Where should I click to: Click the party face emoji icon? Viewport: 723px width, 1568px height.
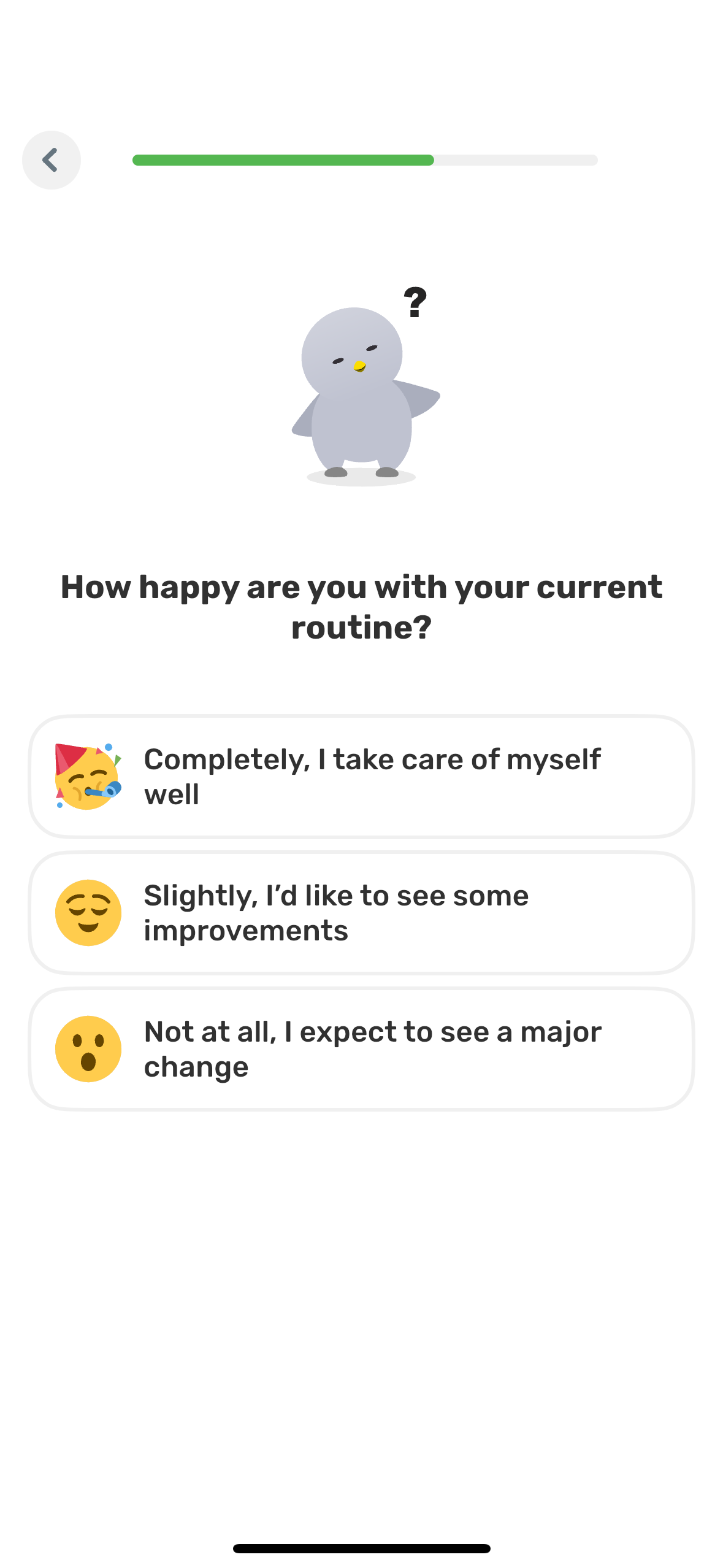pyautogui.click(x=88, y=776)
